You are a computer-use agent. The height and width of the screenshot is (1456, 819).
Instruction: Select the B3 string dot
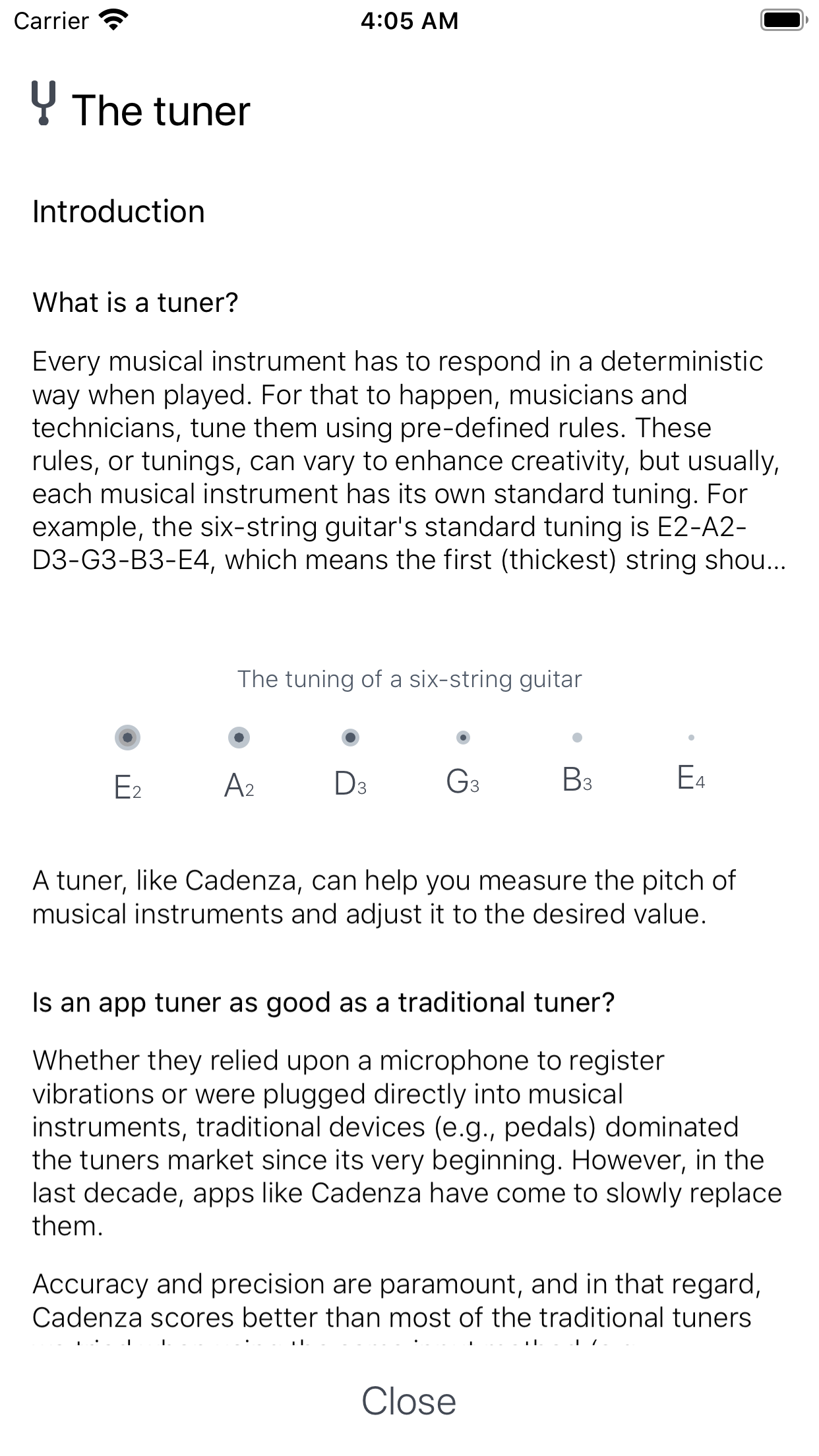[x=578, y=739]
